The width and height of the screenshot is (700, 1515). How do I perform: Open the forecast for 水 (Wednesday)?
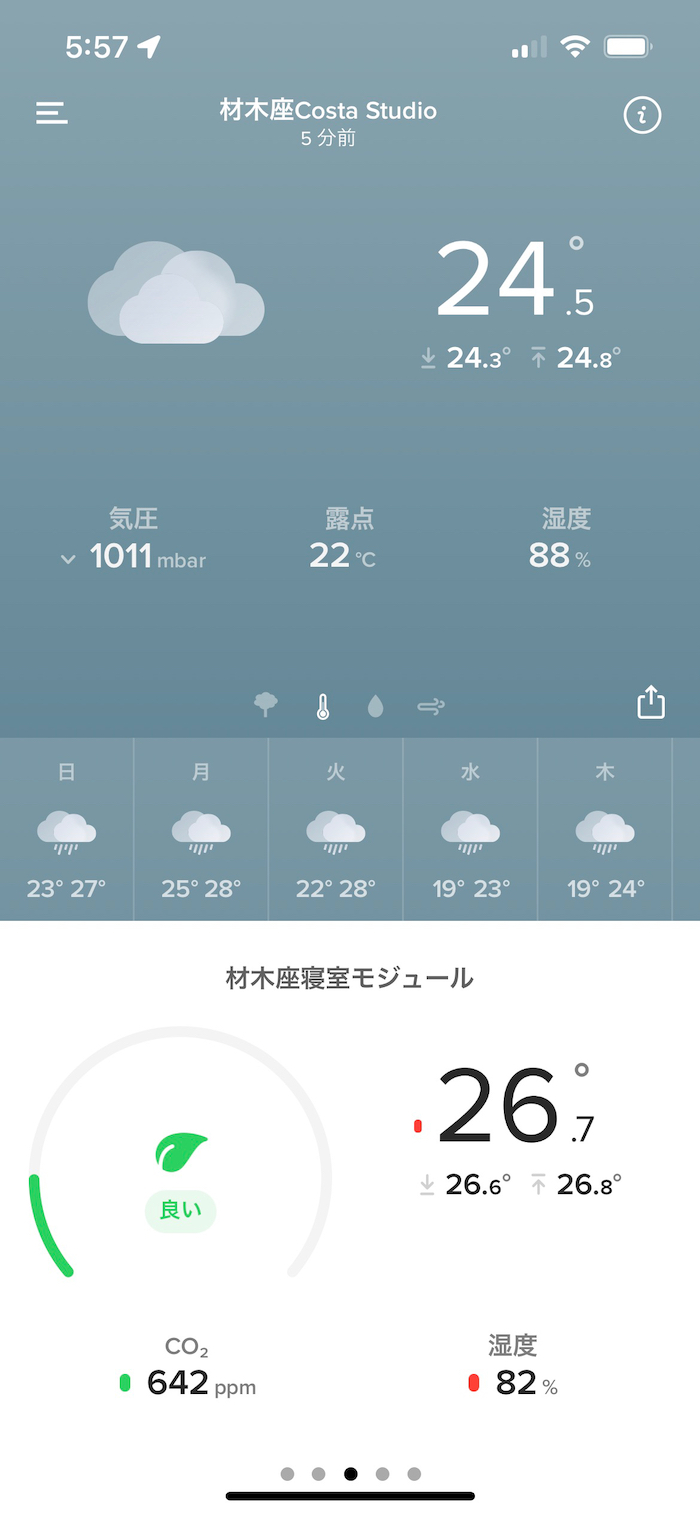pyautogui.click(x=470, y=829)
